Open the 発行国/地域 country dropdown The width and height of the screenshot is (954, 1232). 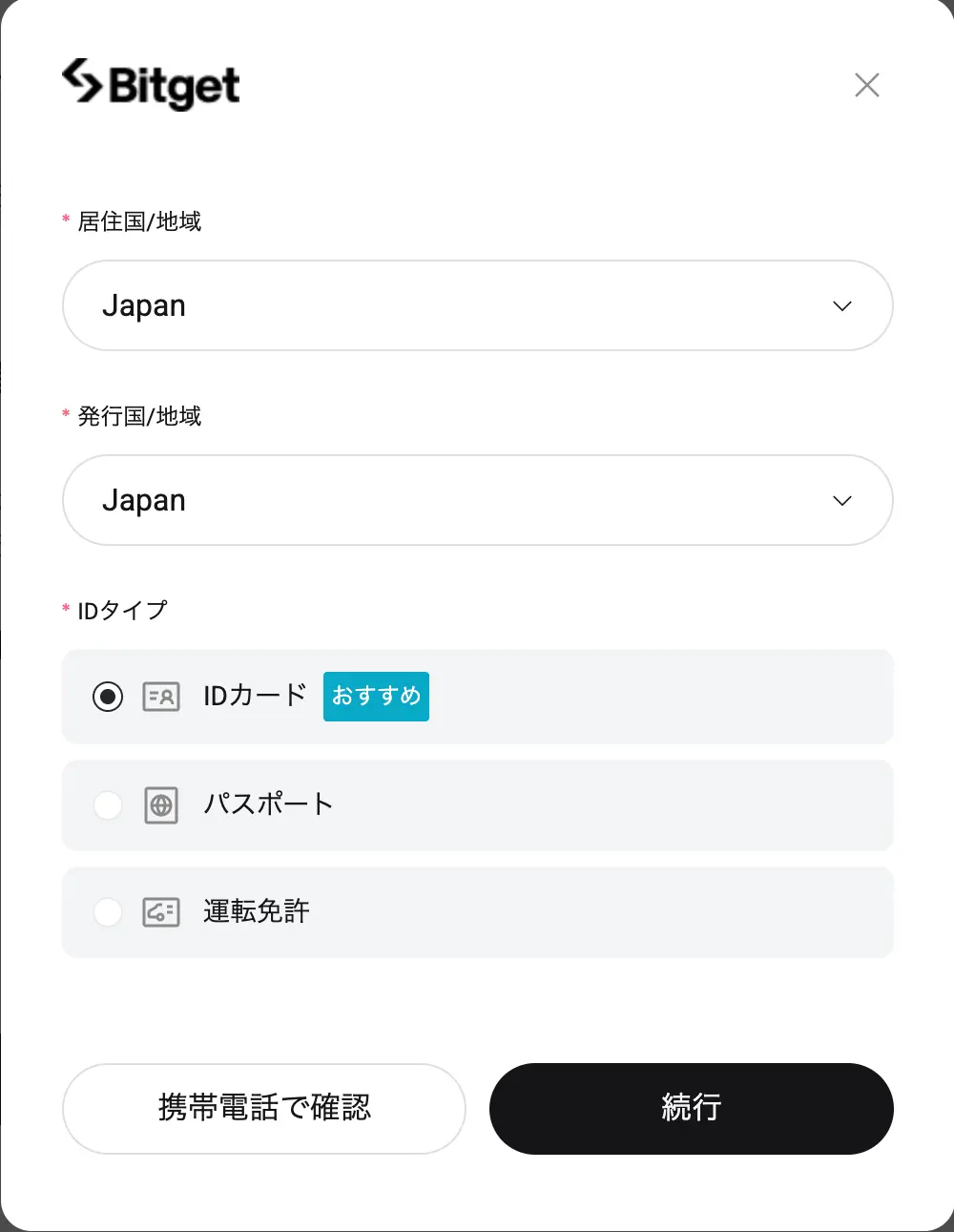pos(477,500)
